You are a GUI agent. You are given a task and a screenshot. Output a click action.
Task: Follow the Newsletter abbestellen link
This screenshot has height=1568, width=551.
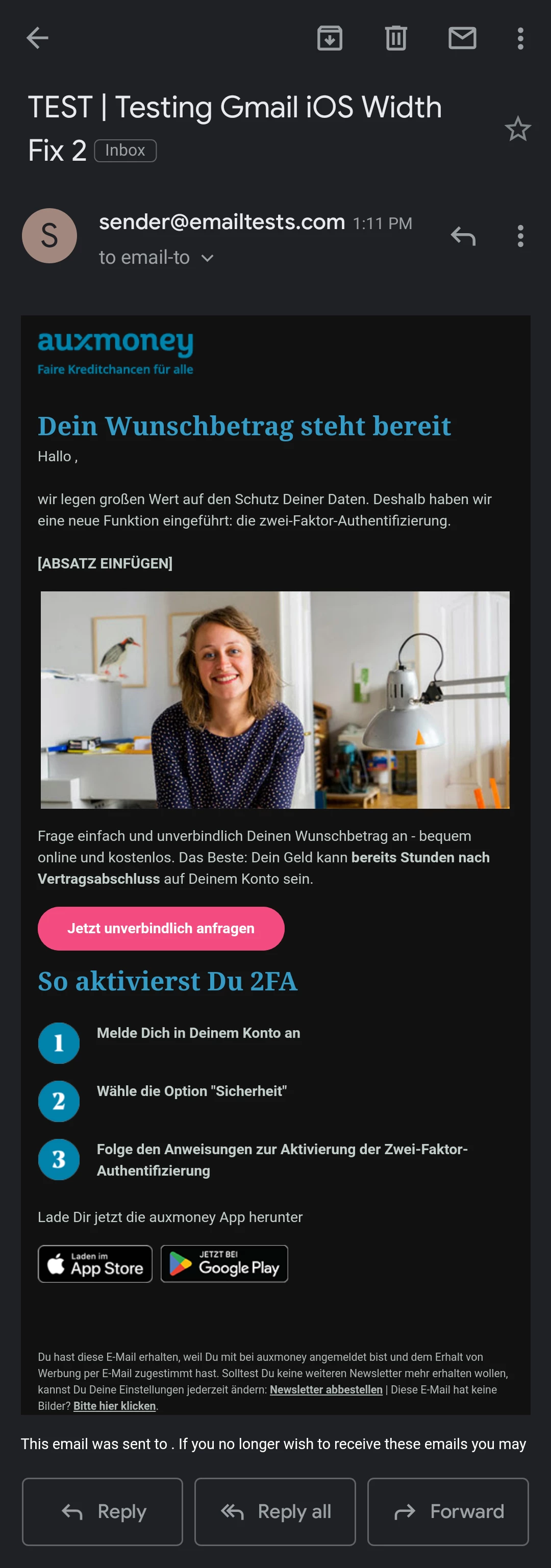click(x=325, y=1389)
